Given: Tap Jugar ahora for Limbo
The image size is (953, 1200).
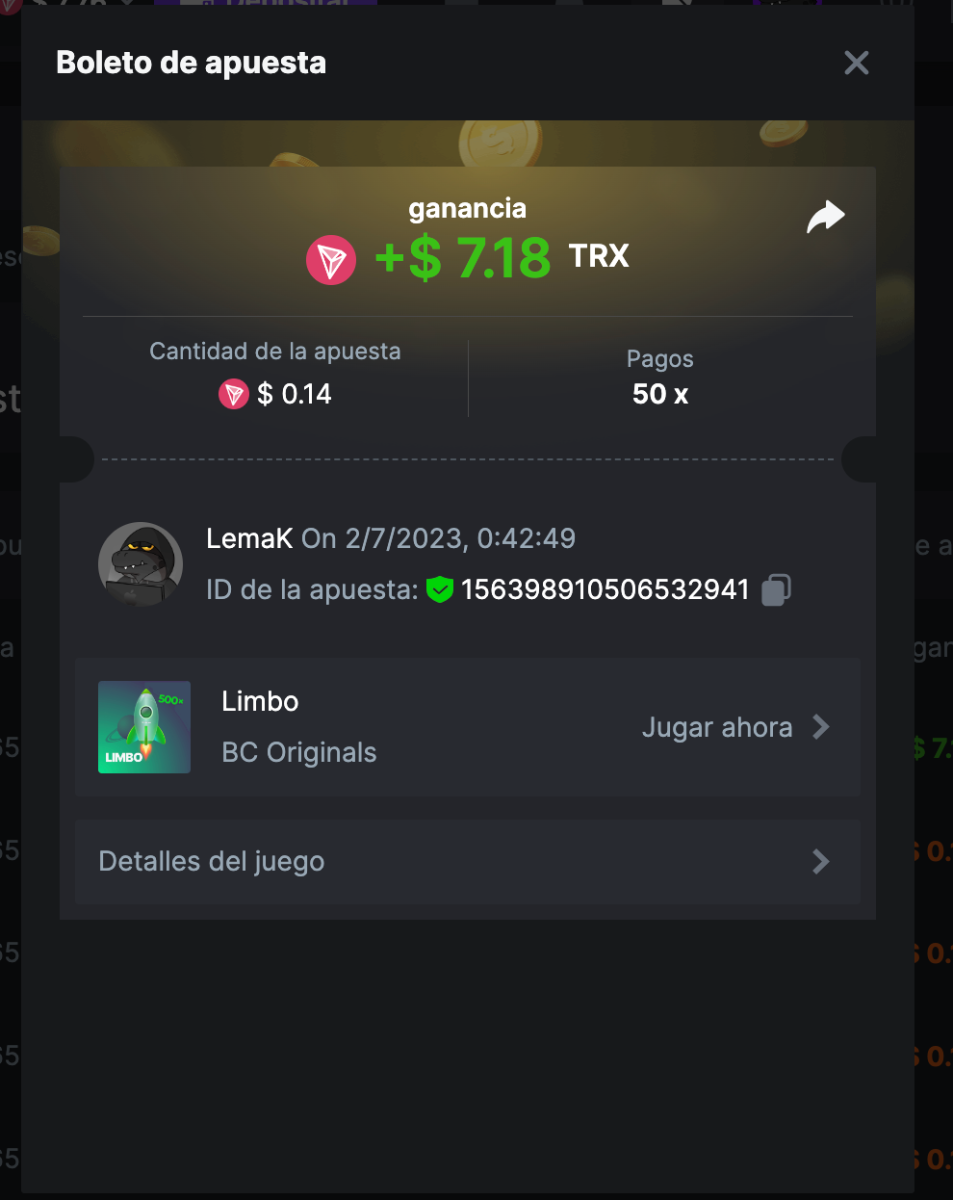Looking at the screenshot, I should 735,727.
